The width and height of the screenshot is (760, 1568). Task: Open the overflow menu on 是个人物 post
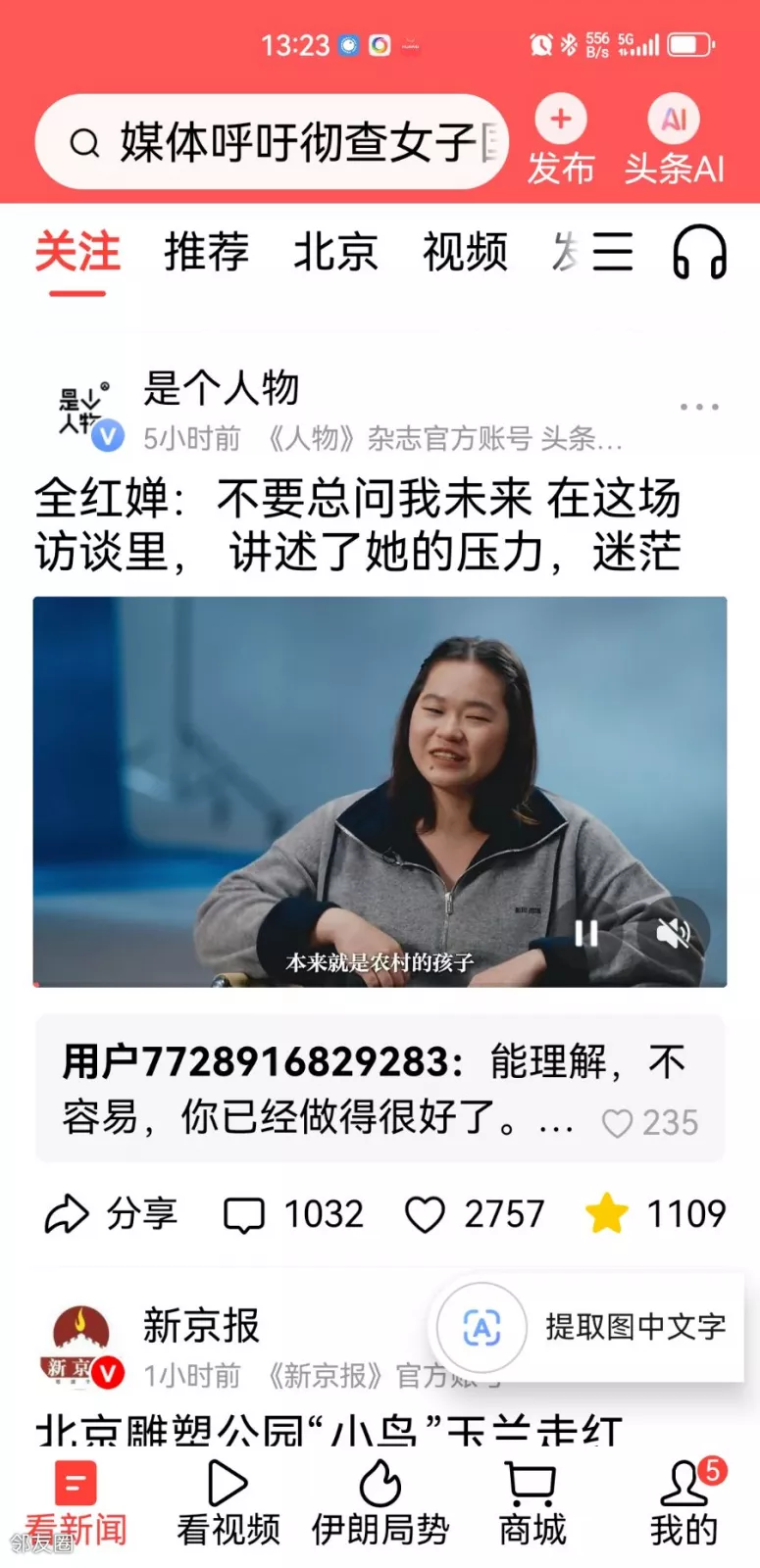click(699, 406)
